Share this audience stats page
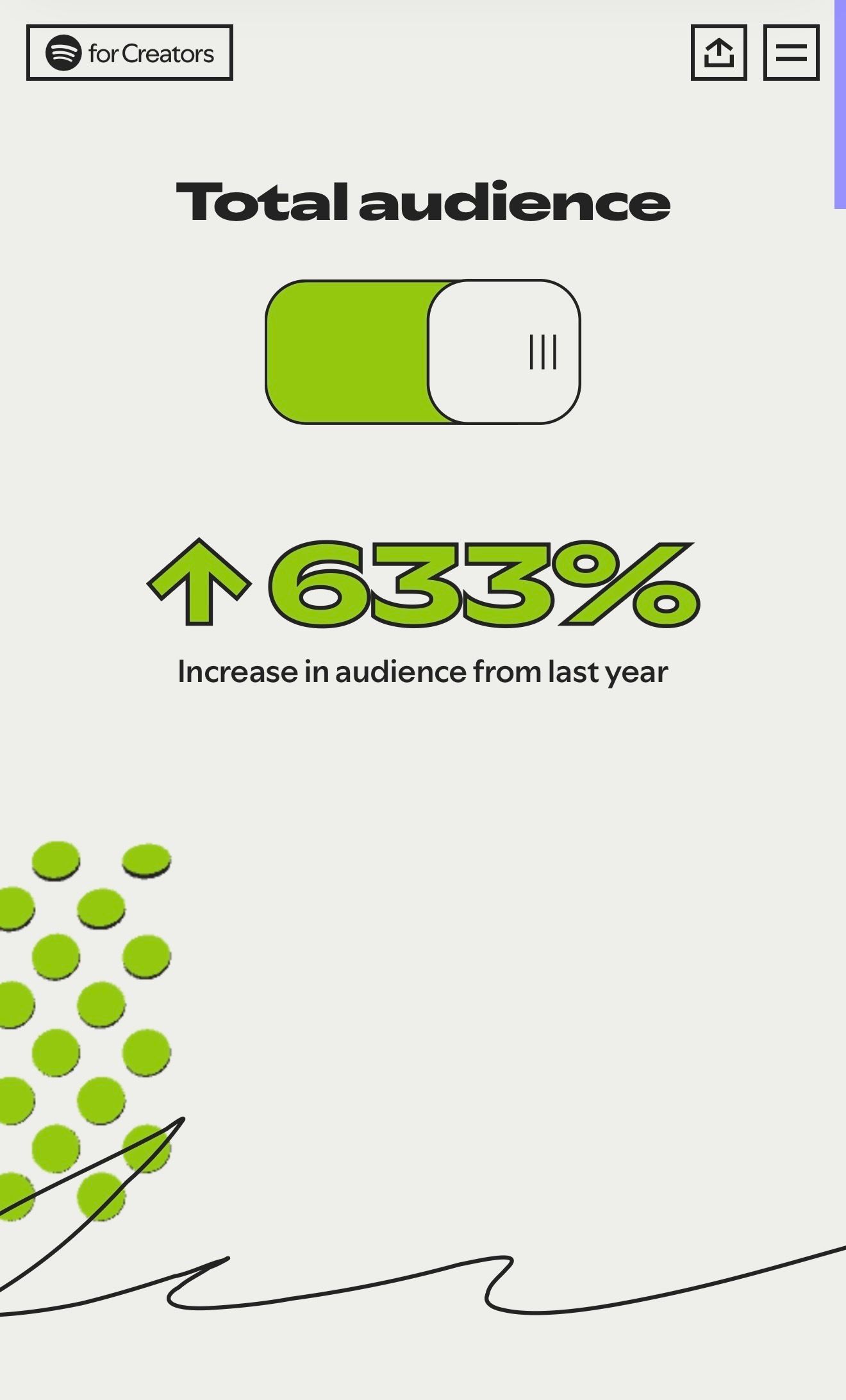Viewport: 846px width, 1400px height. 718,53
